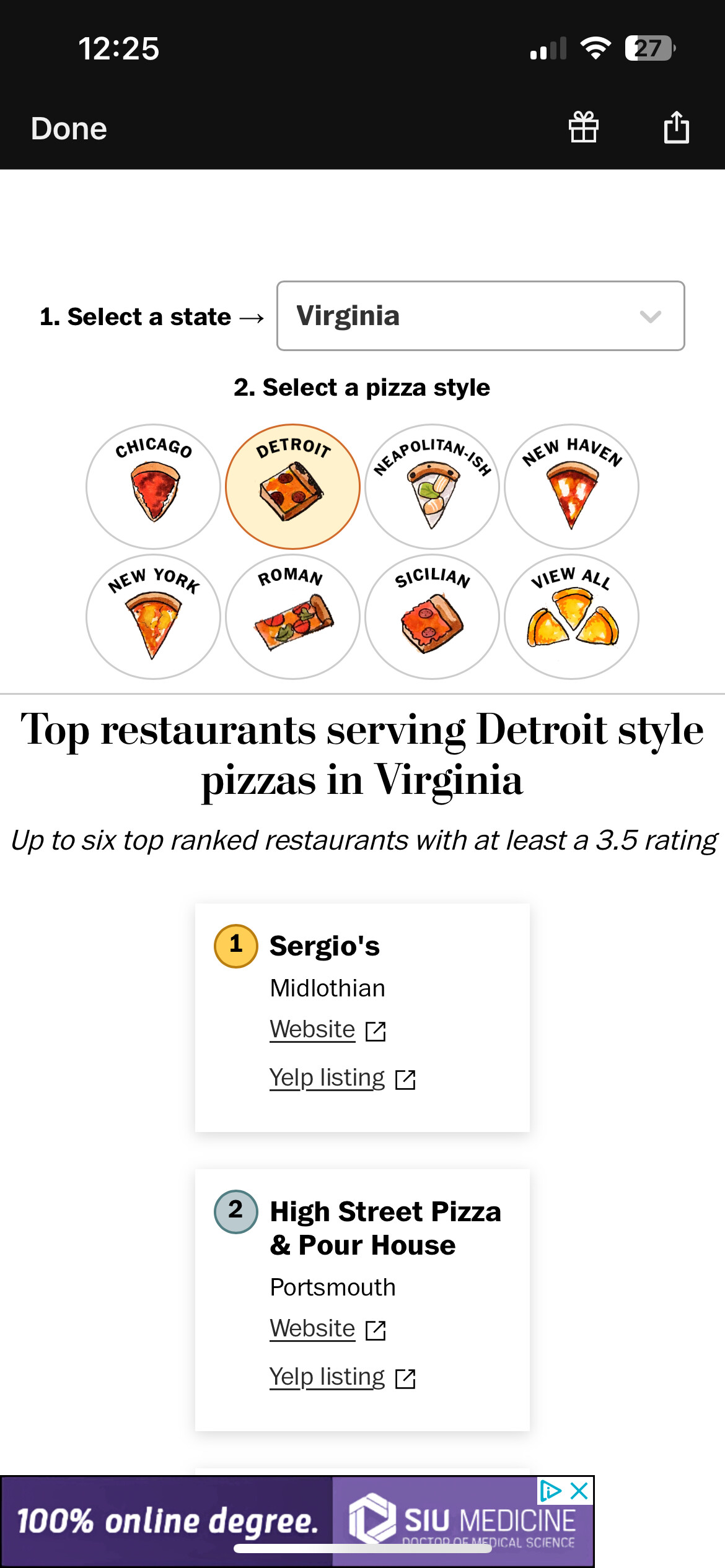Select the New York pizza style
The image size is (725, 1568).
[x=153, y=617]
